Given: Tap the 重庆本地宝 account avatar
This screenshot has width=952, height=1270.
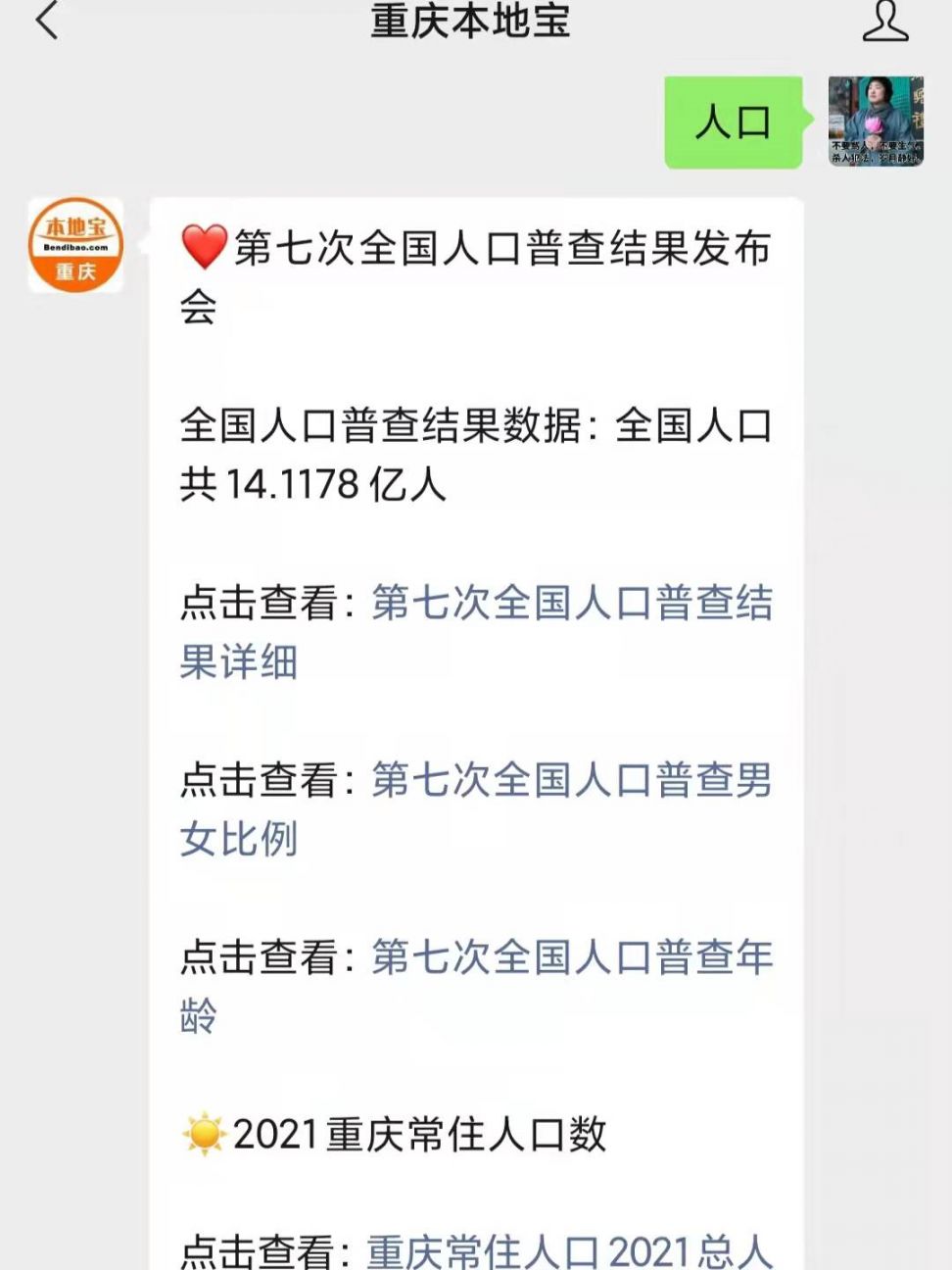Looking at the screenshot, I should click(x=75, y=246).
